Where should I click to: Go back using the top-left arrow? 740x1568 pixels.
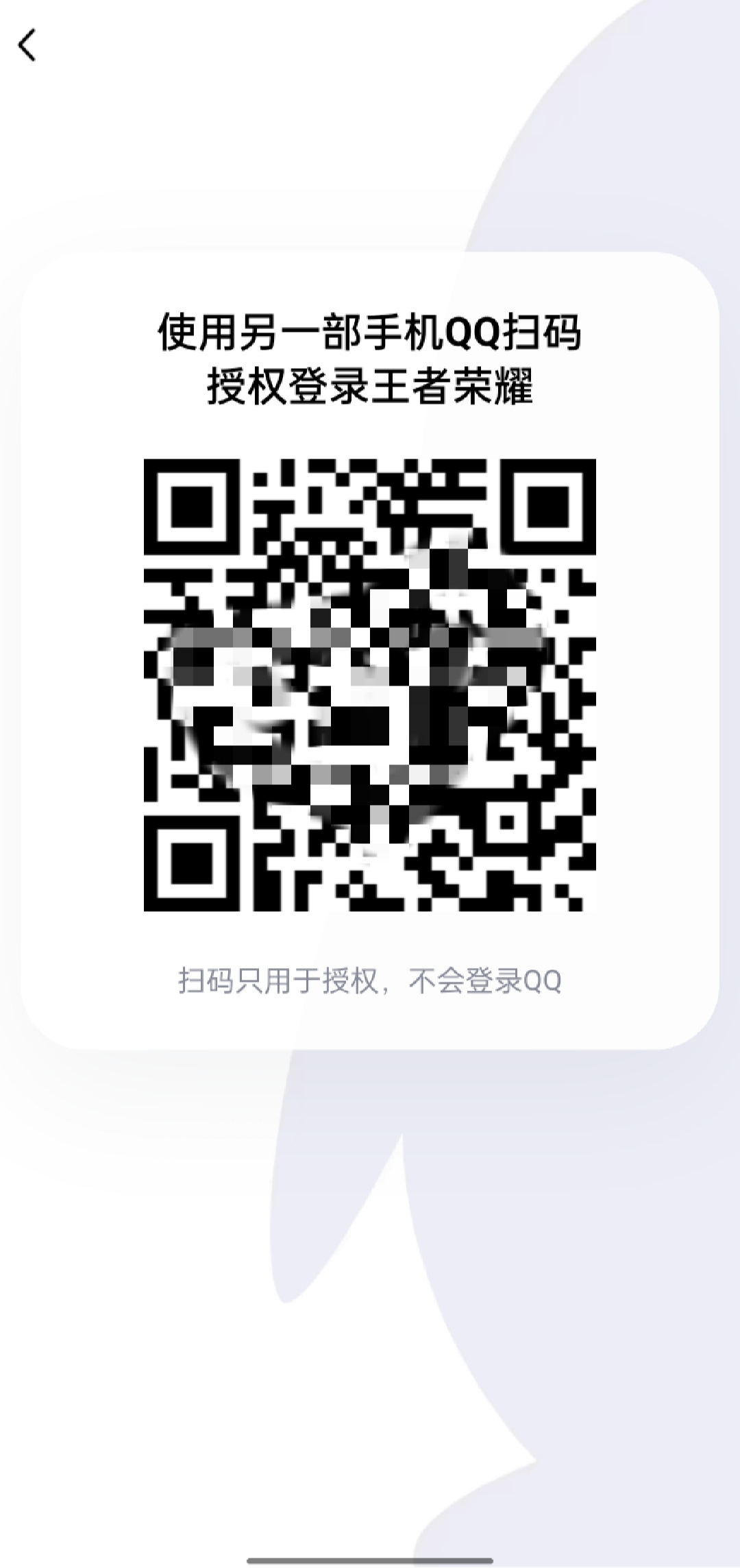pos(27,46)
